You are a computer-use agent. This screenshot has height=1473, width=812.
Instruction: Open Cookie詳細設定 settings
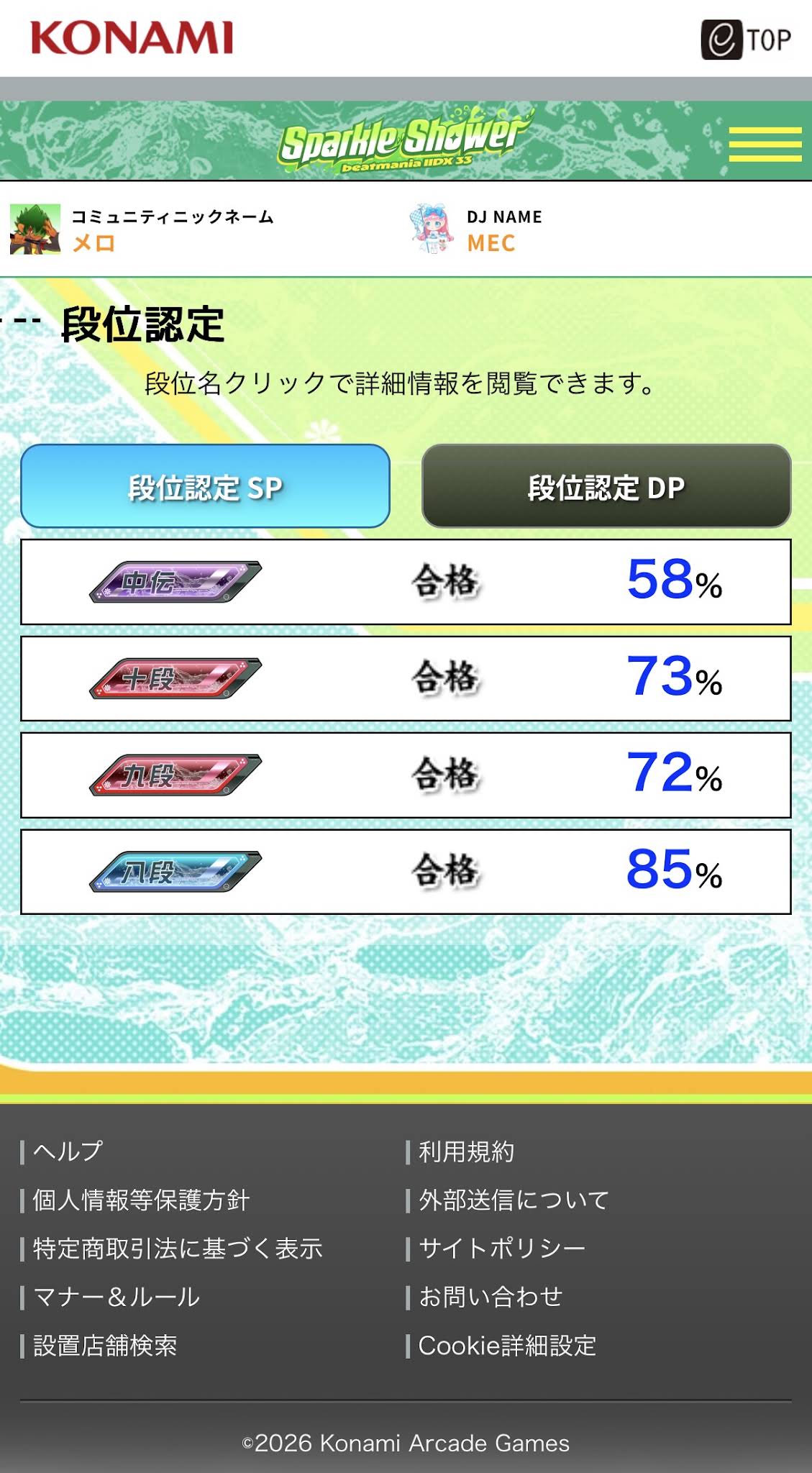click(508, 1346)
